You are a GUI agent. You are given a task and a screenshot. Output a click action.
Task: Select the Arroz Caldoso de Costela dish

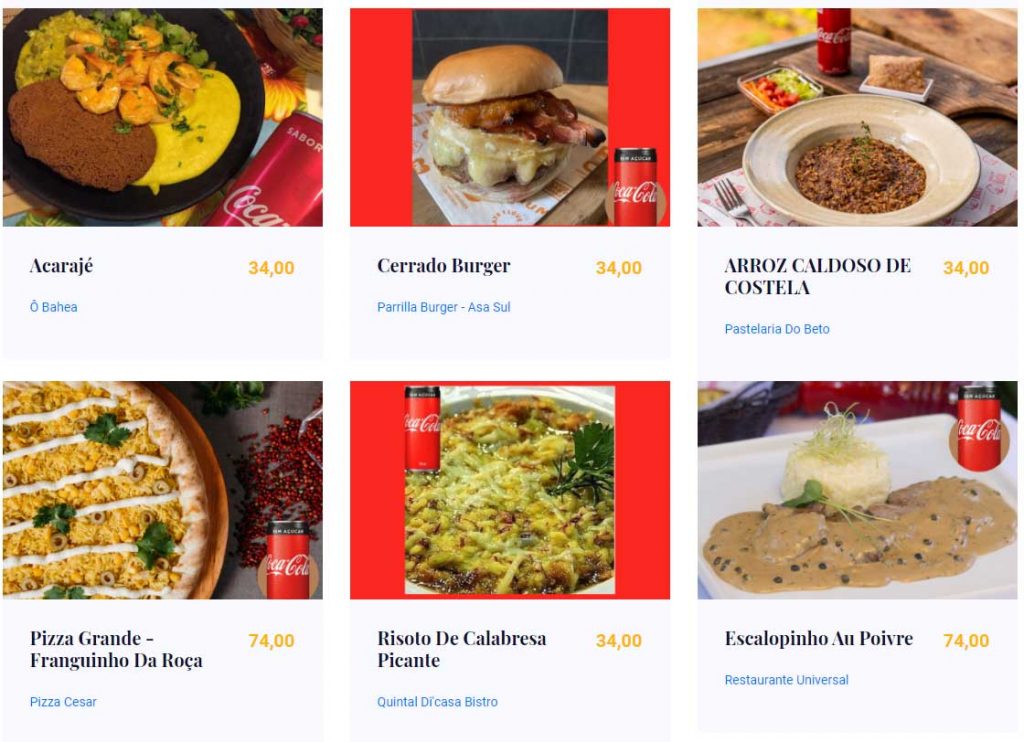click(817, 276)
